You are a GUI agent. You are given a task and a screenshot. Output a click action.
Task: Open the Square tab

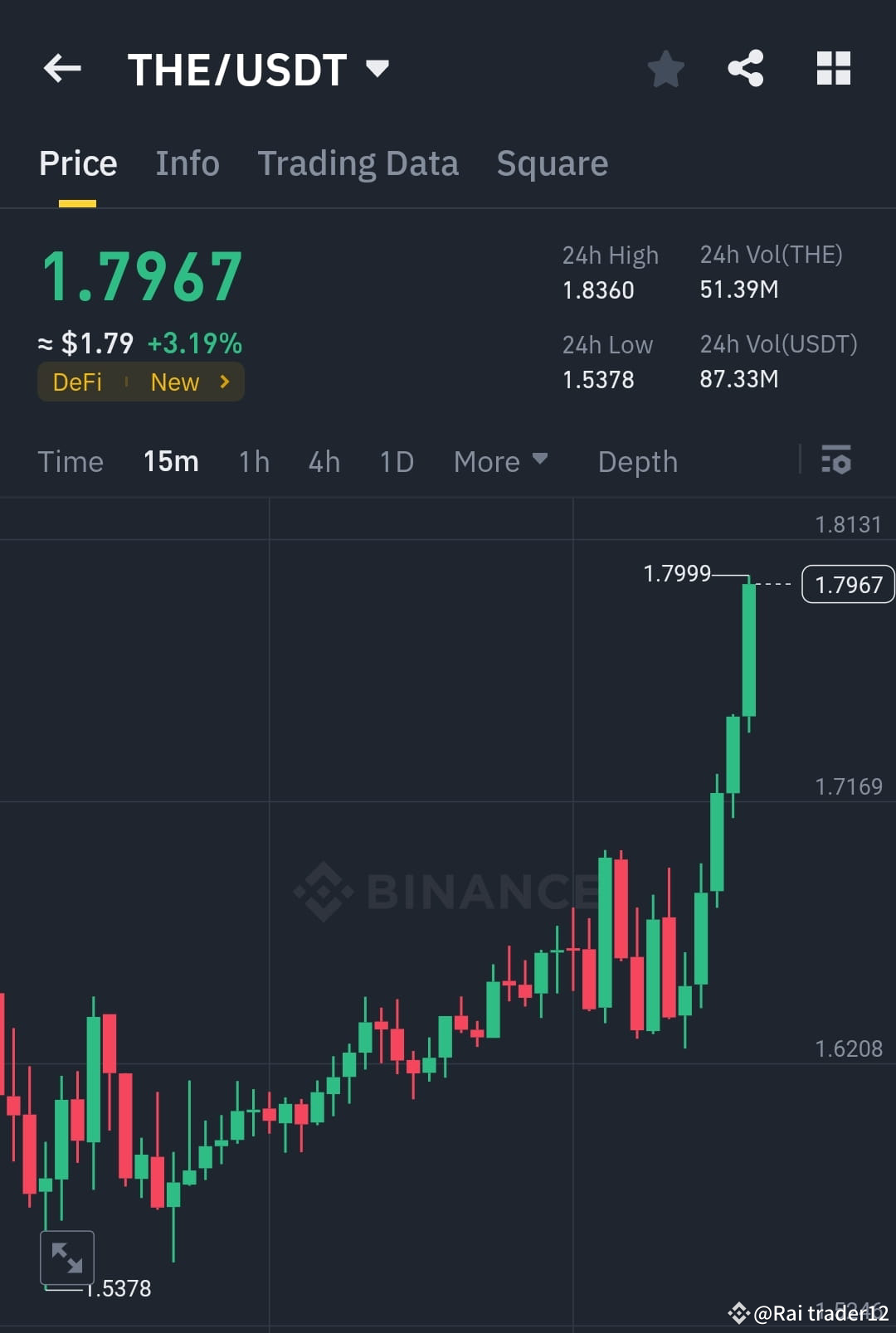point(552,163)
